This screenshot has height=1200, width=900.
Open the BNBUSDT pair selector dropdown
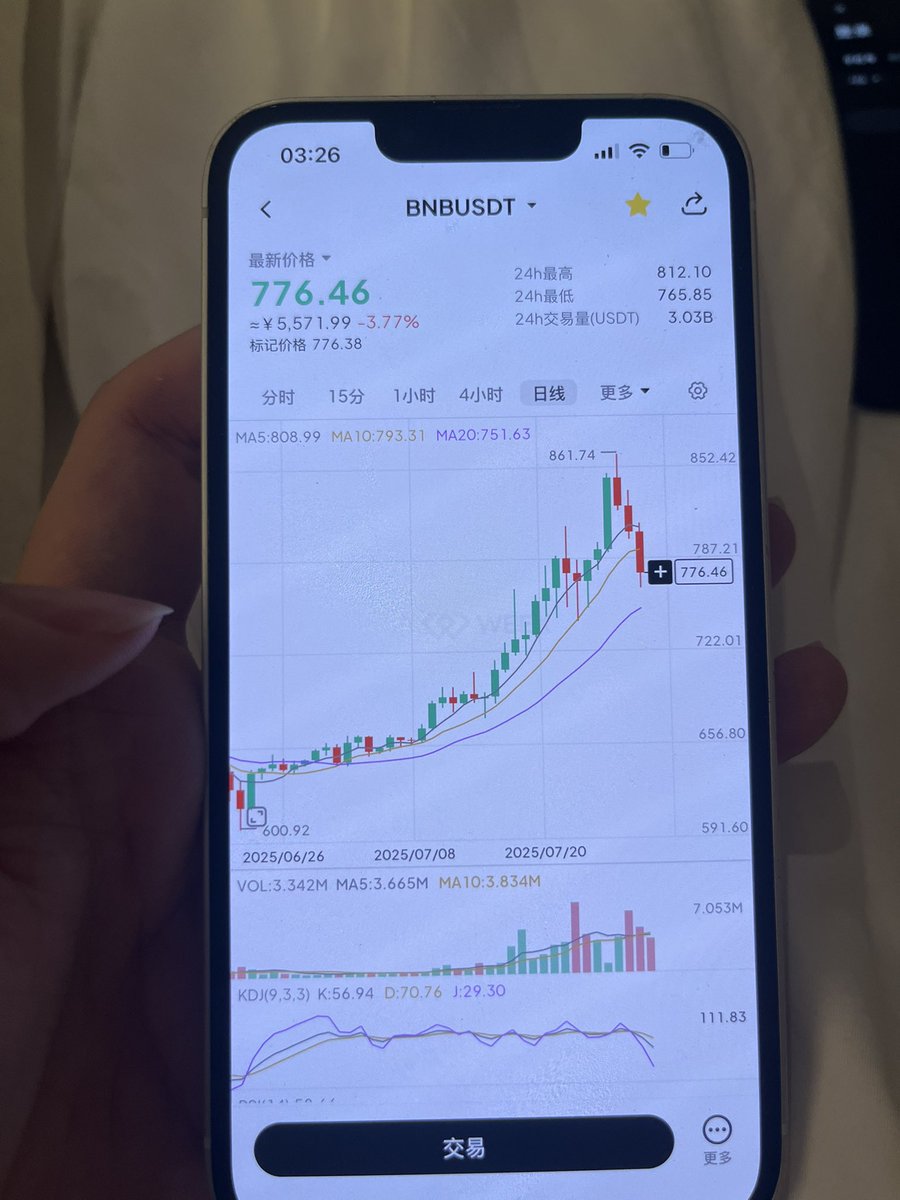(470, 207)
